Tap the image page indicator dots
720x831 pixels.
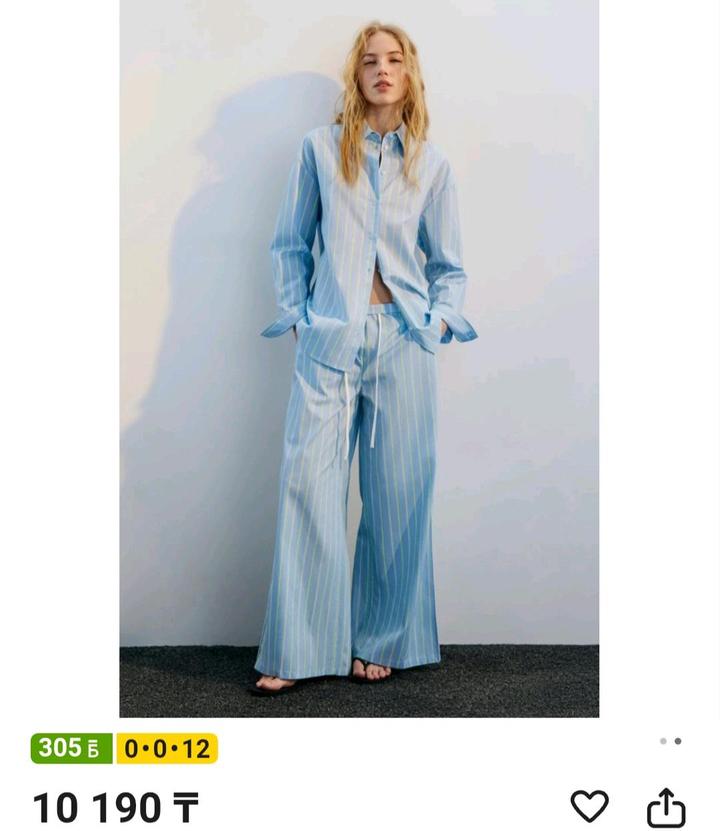670,741
